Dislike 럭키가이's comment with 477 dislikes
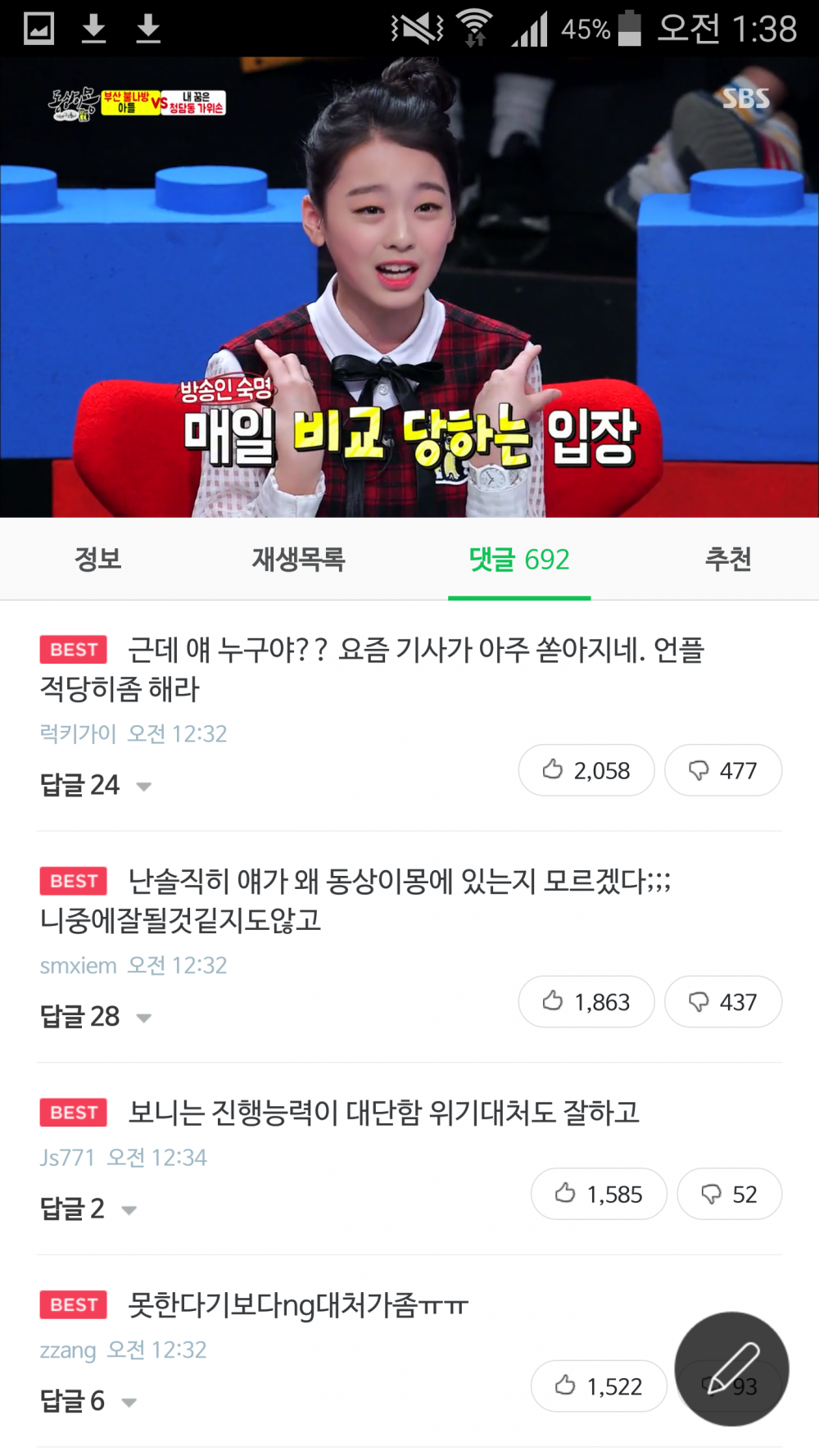The image size is (819, 1456). pos(723,770)
